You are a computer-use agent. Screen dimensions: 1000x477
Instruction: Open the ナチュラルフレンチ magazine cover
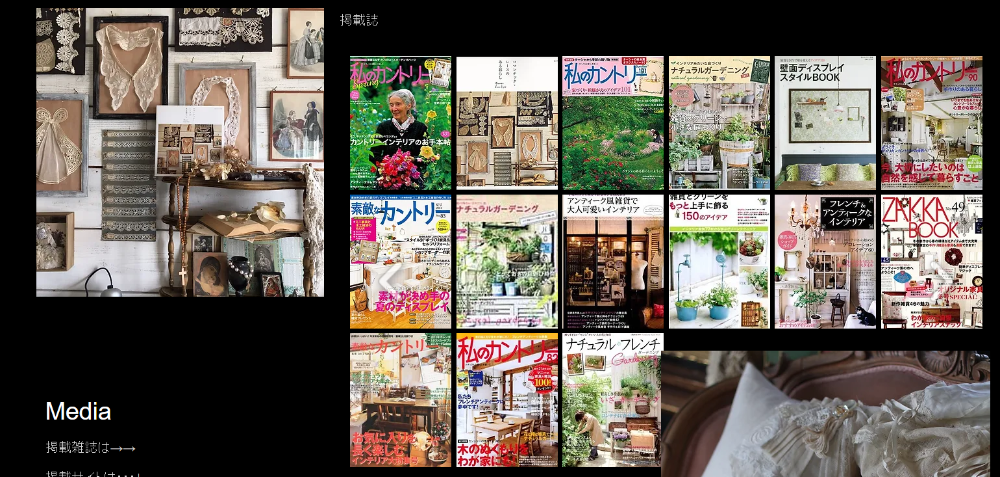click(x=610, y=400)
